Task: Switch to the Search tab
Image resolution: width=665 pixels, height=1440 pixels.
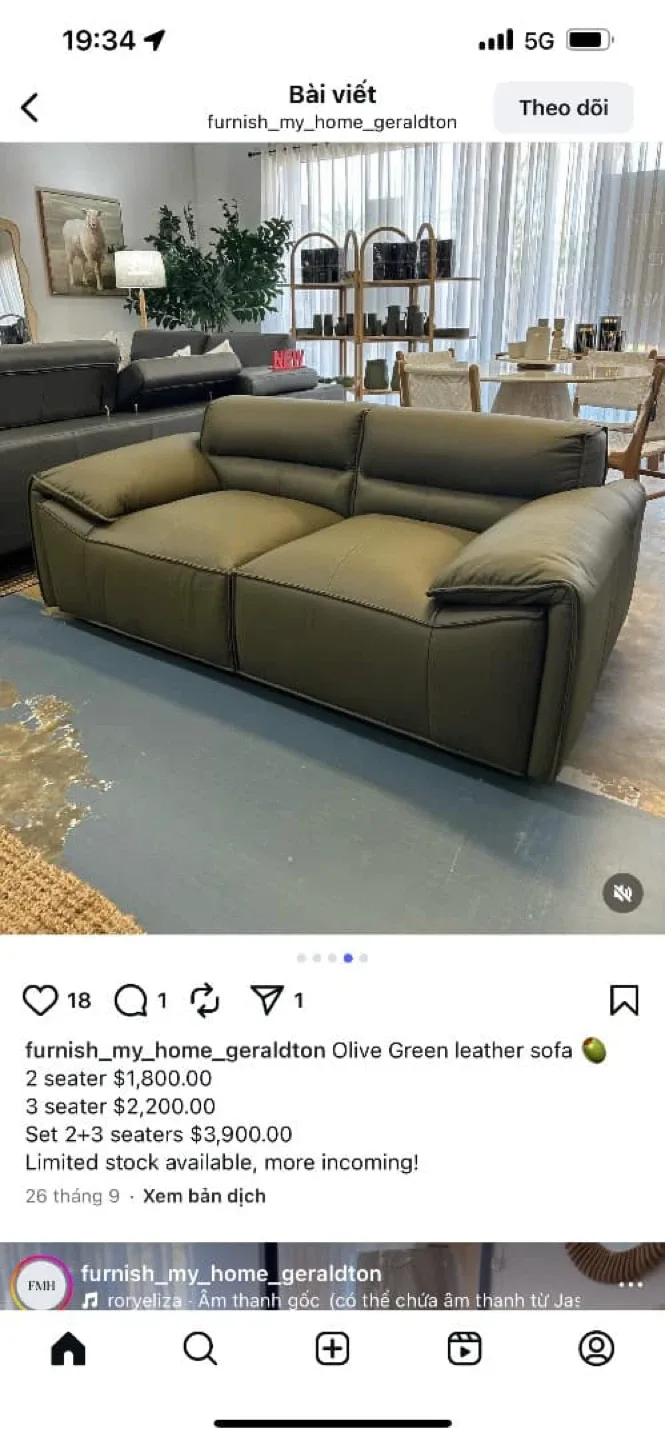Action: tap(200, 1349)
